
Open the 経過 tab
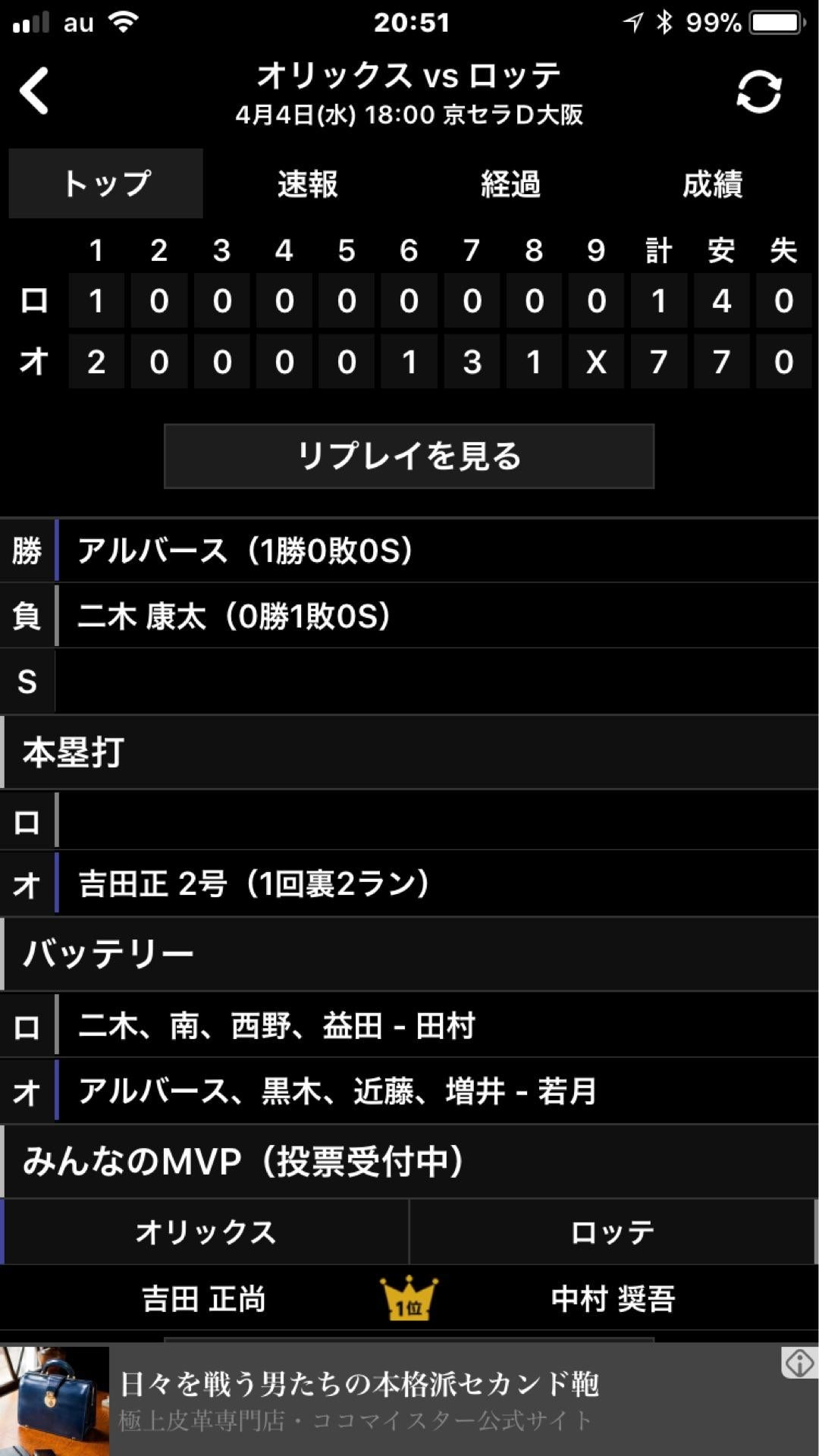pos(510,184)
